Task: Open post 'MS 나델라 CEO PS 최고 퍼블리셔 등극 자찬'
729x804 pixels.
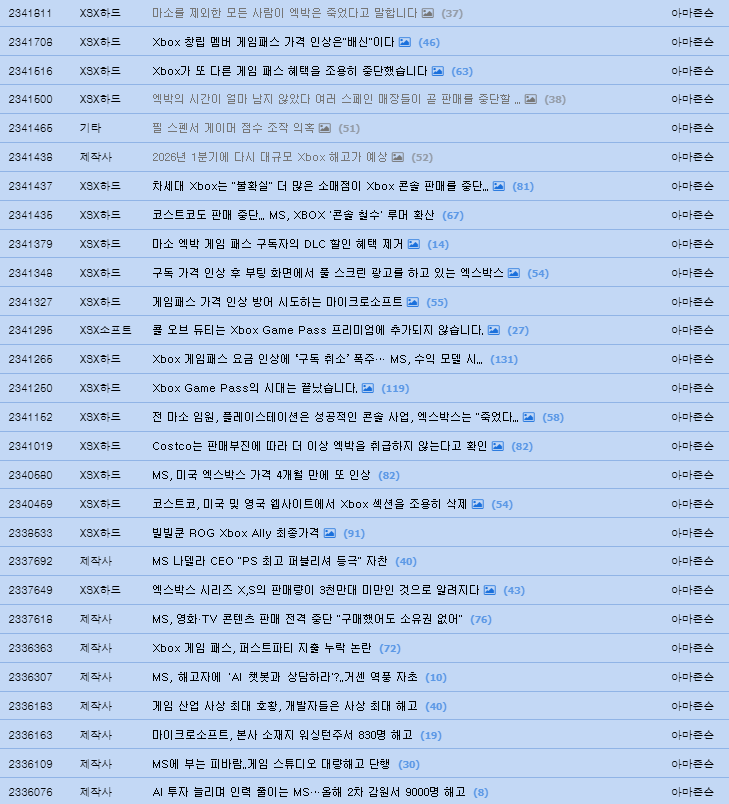Action: 270,562
